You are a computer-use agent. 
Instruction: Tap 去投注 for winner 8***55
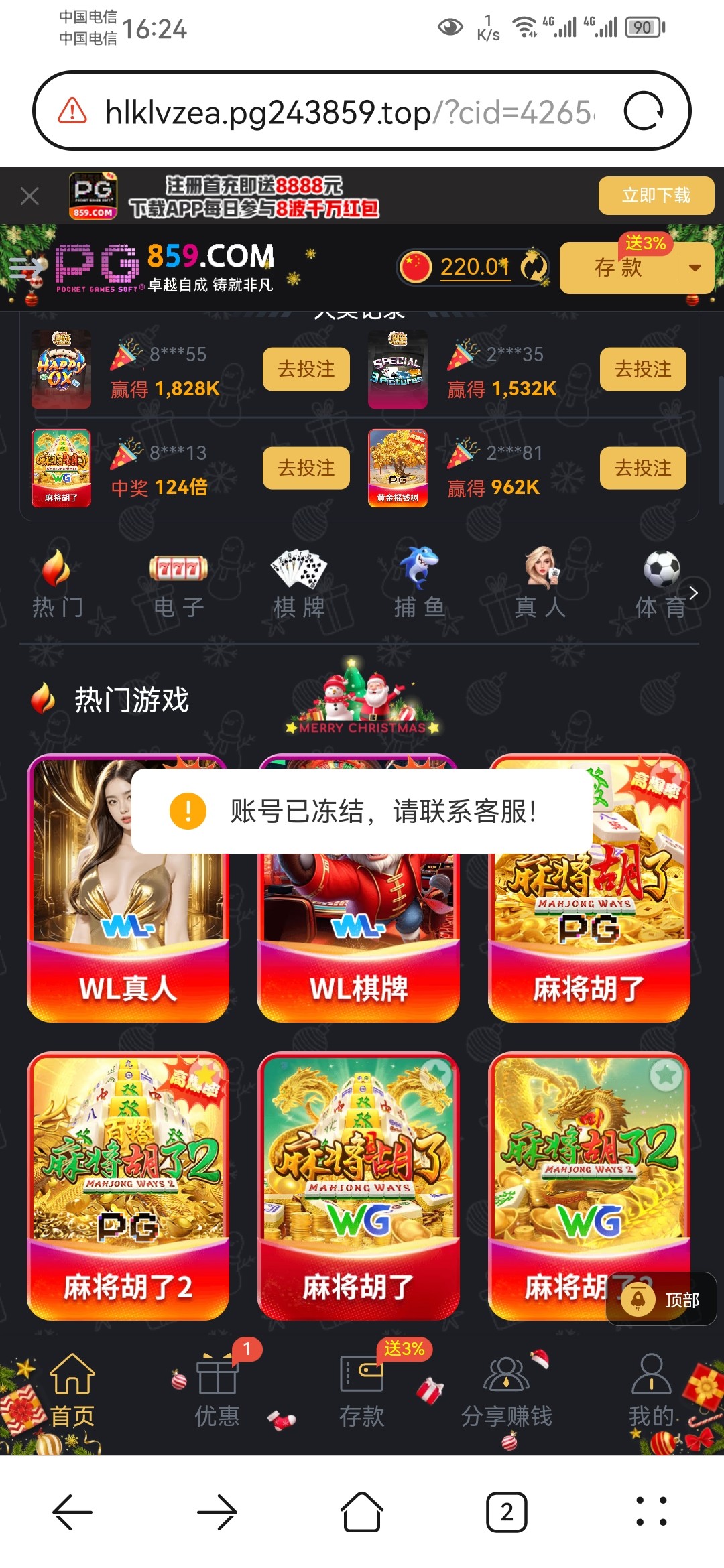pos(306,369)
